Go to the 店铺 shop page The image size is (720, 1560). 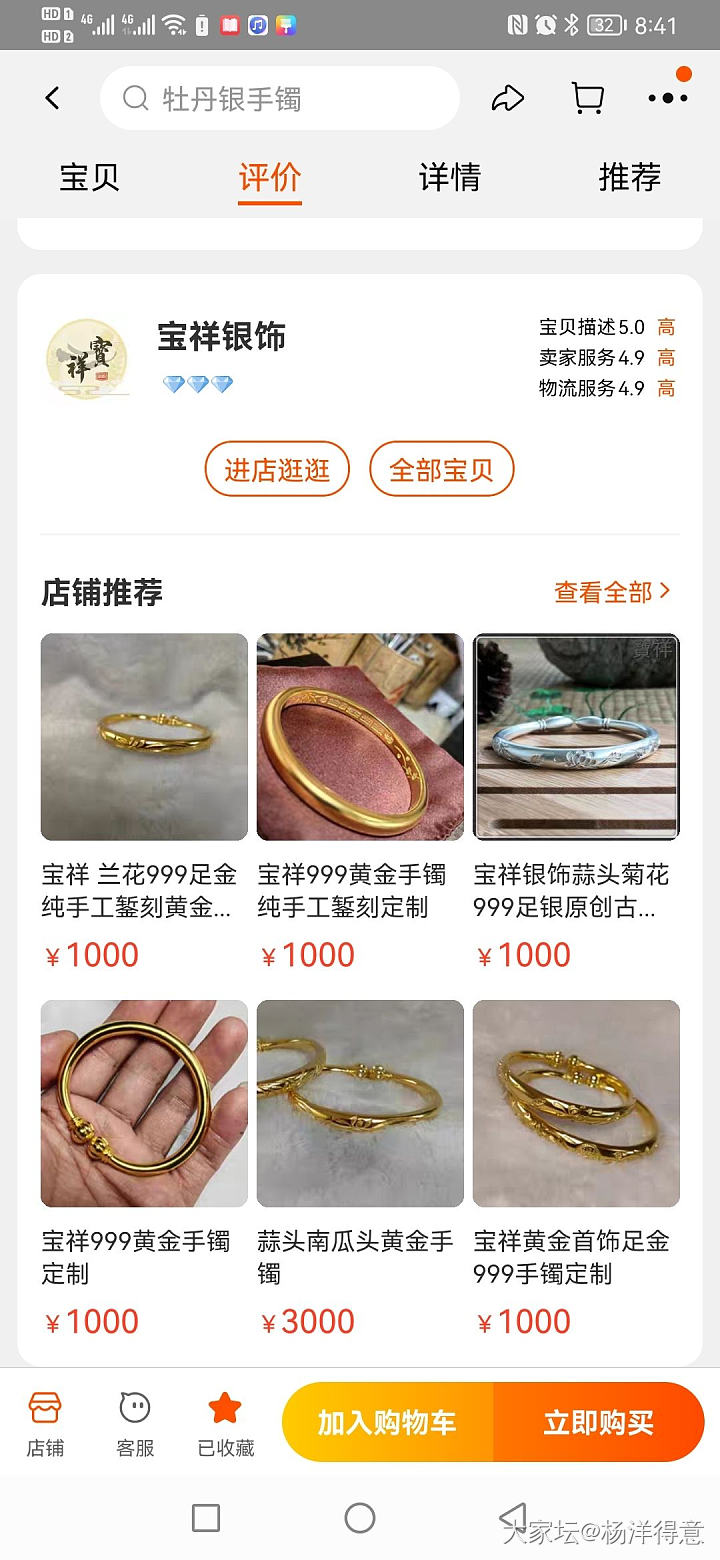[x=45, y=1424]
